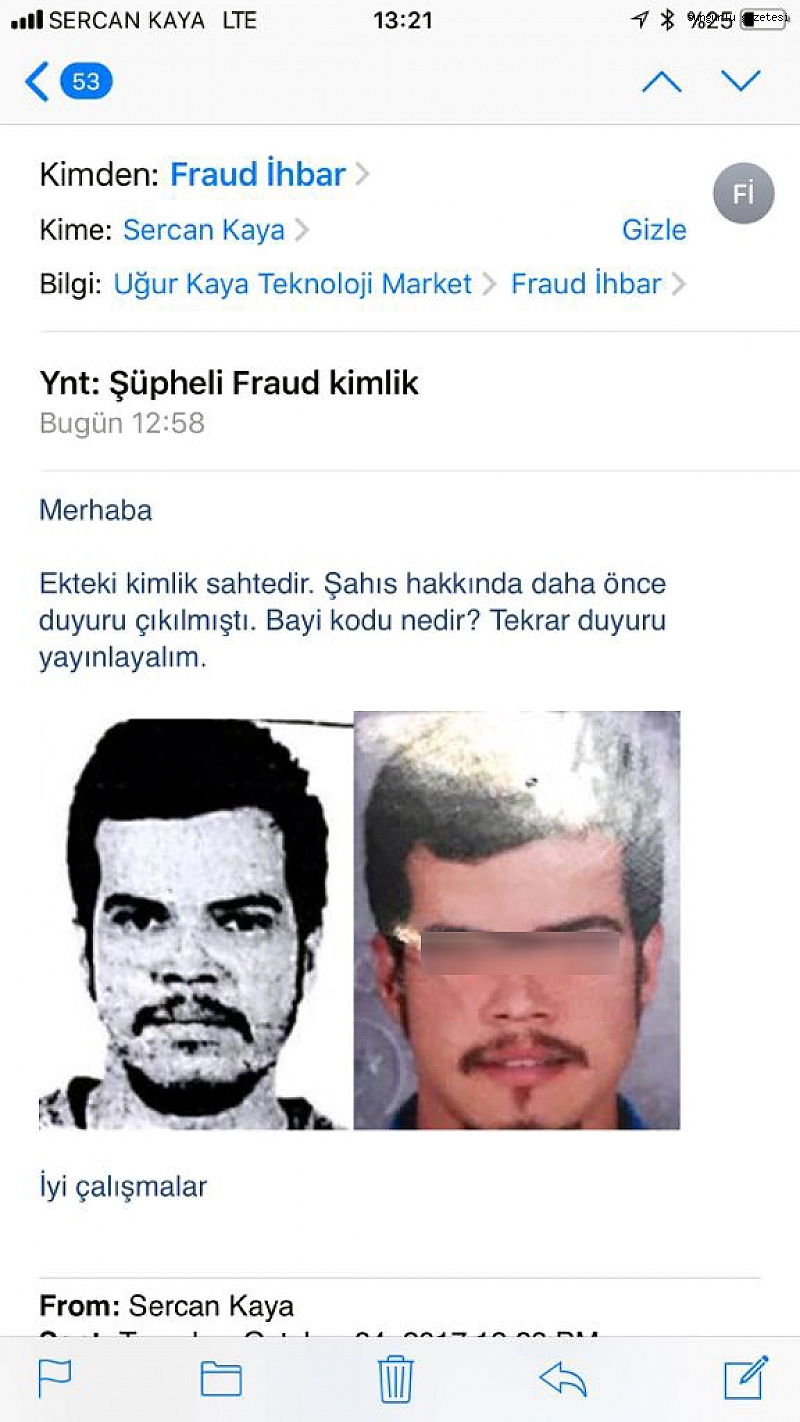The image size is (800, 1422).
Task: Delete this email with trash icon
Action: [x=396, y=1379]
